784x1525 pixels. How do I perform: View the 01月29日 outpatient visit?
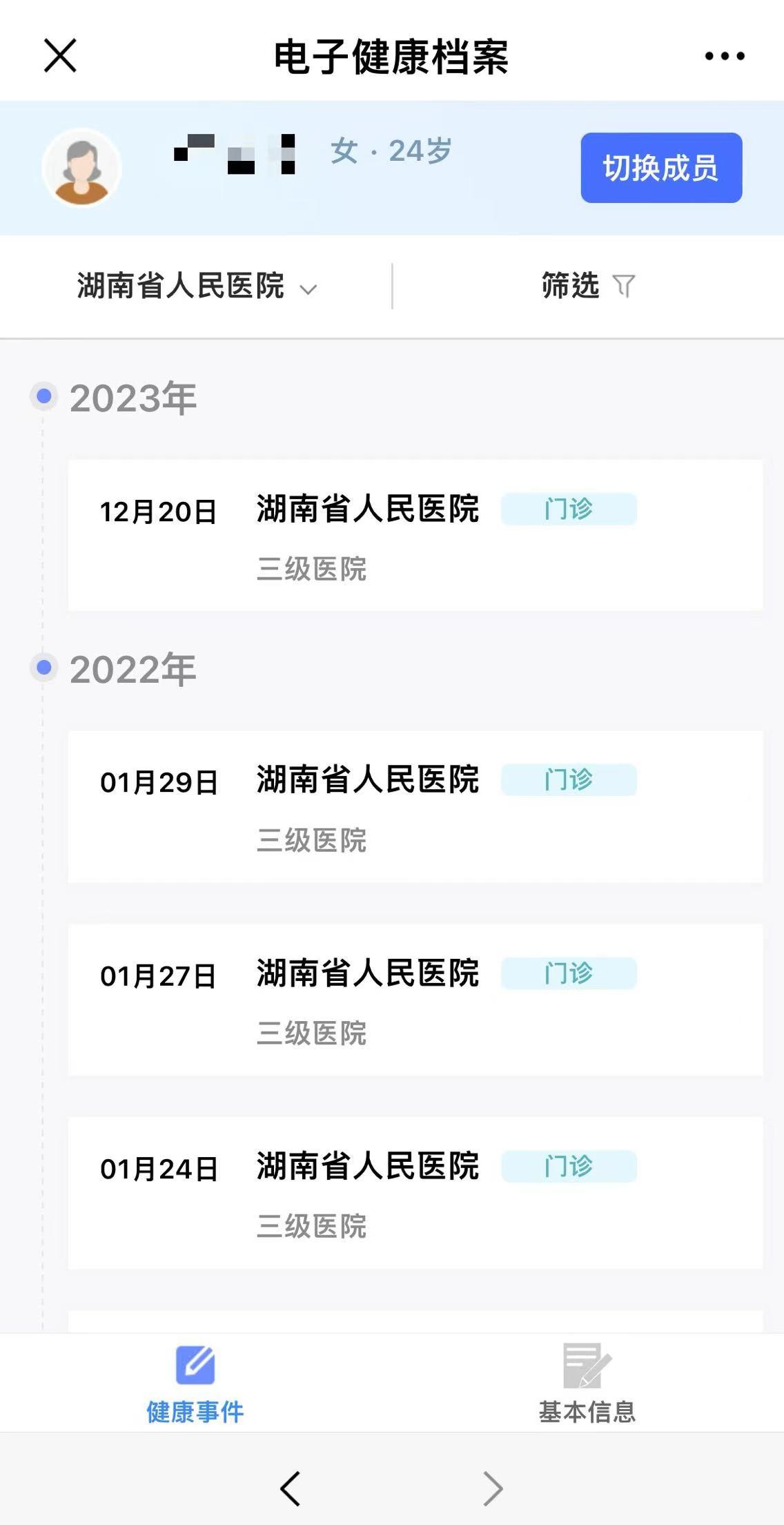tap(415, 806)
